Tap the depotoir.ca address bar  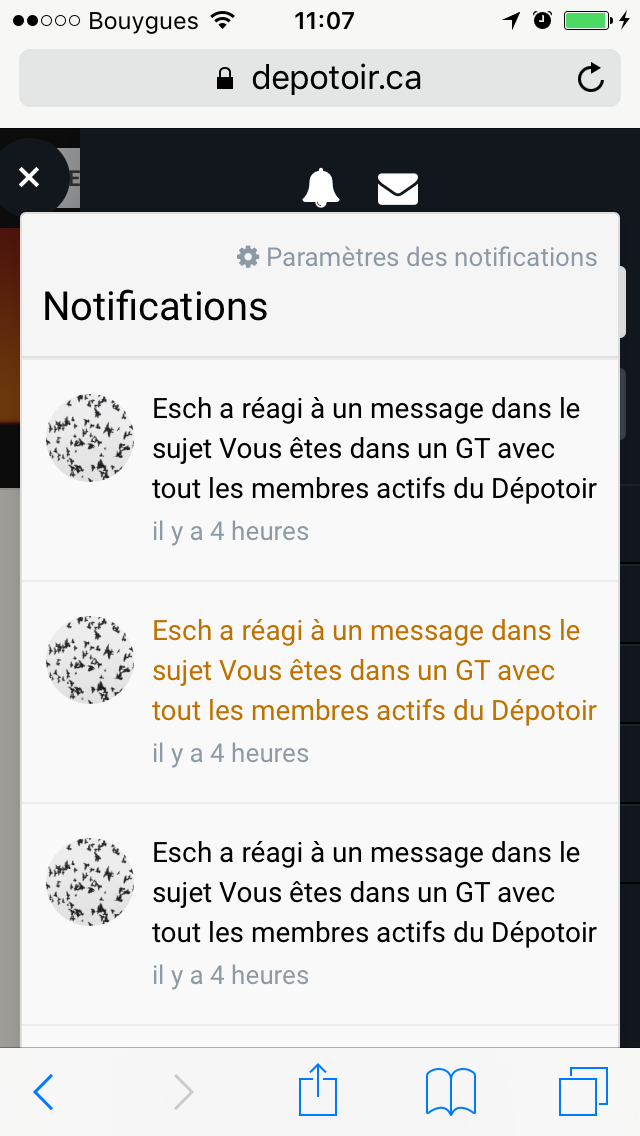point(320,78)
